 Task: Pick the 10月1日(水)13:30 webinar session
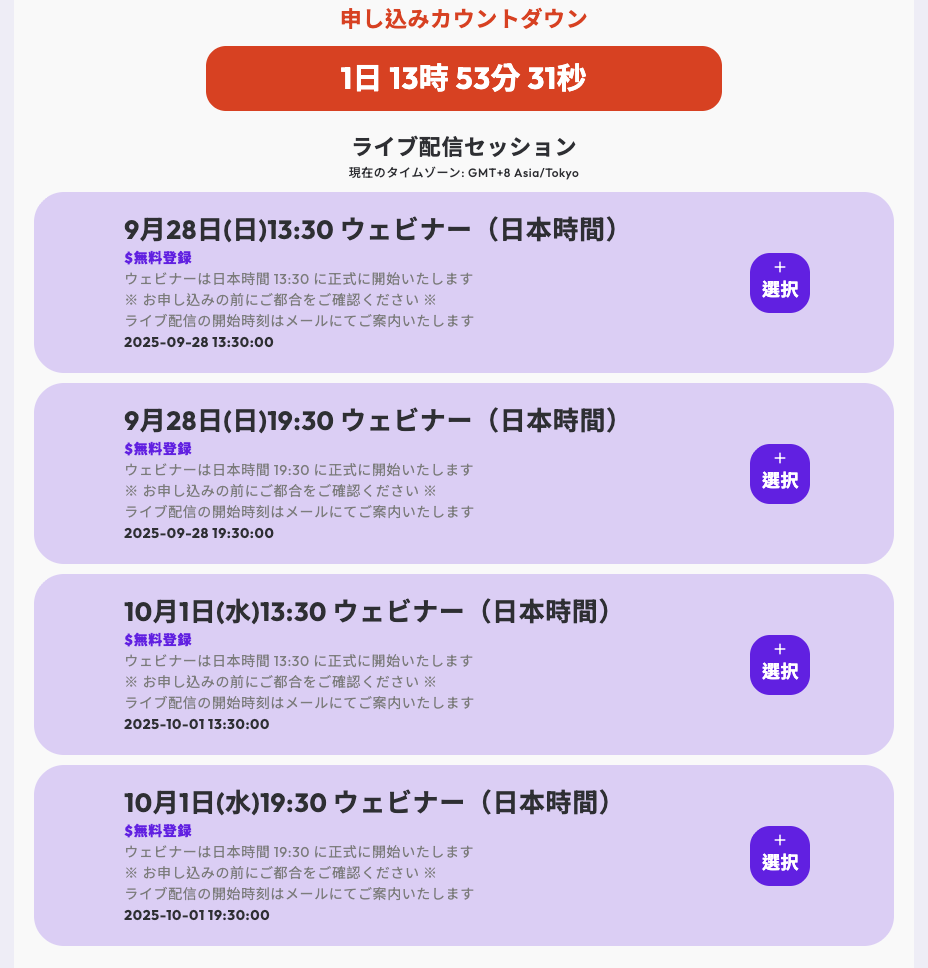(x=779, y=665)
